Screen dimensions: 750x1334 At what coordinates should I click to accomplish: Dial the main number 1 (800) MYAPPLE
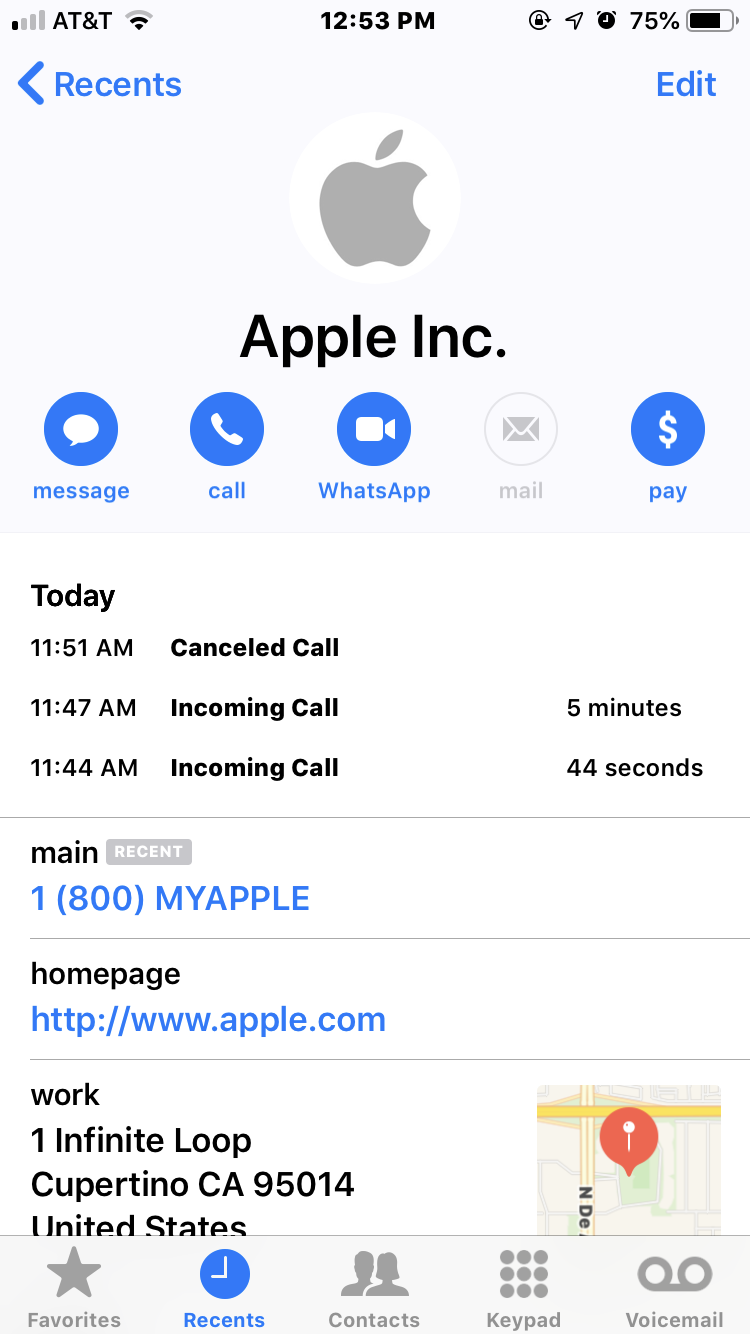tap(170, 898)
